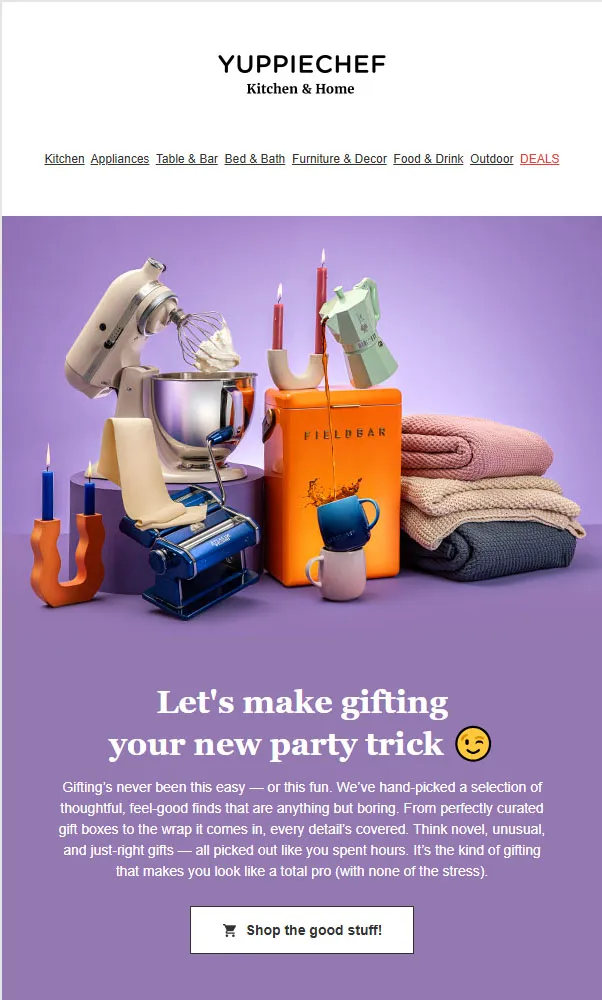602x1000 pixels.
Task: Open the Furniture & Decor link
Action: [x=339, y=159]
